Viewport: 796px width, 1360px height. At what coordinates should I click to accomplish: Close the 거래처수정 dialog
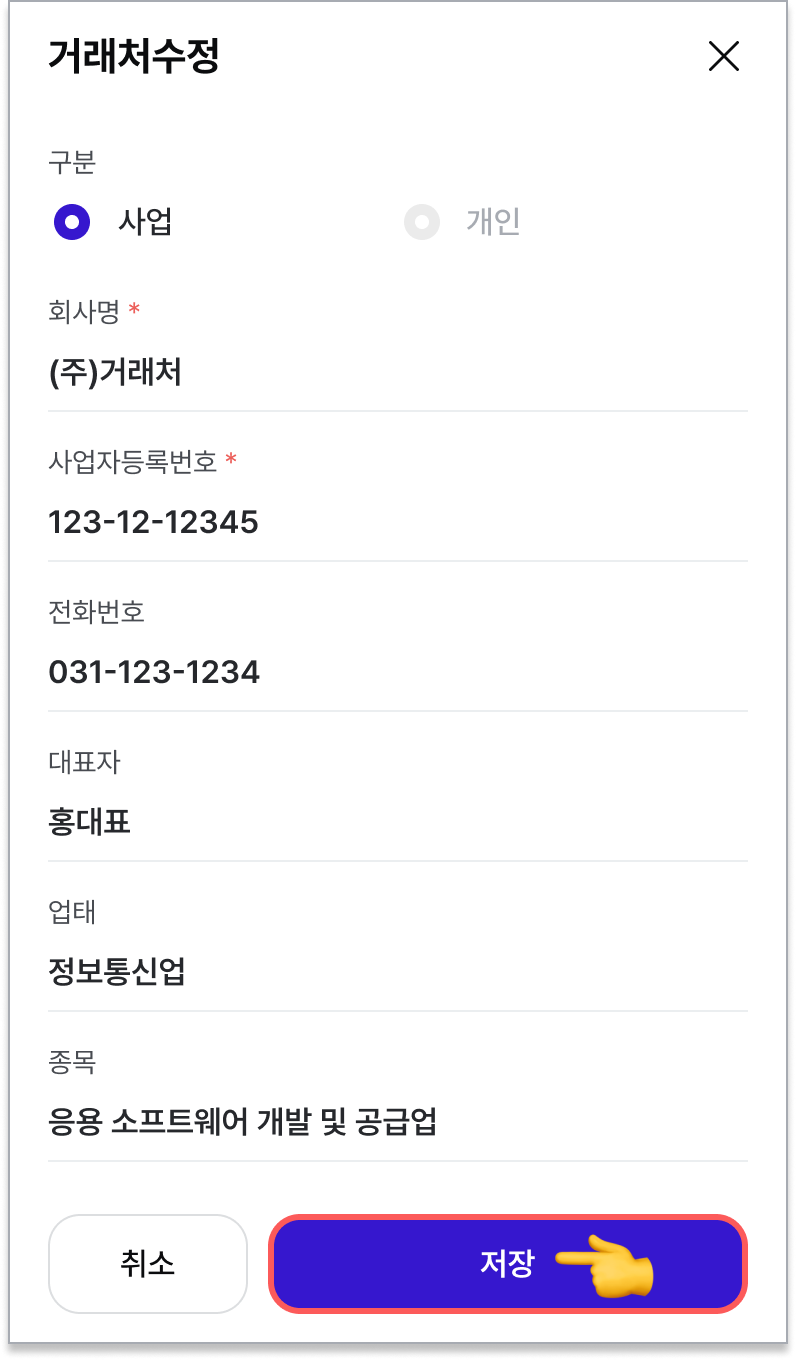(723, 57)
